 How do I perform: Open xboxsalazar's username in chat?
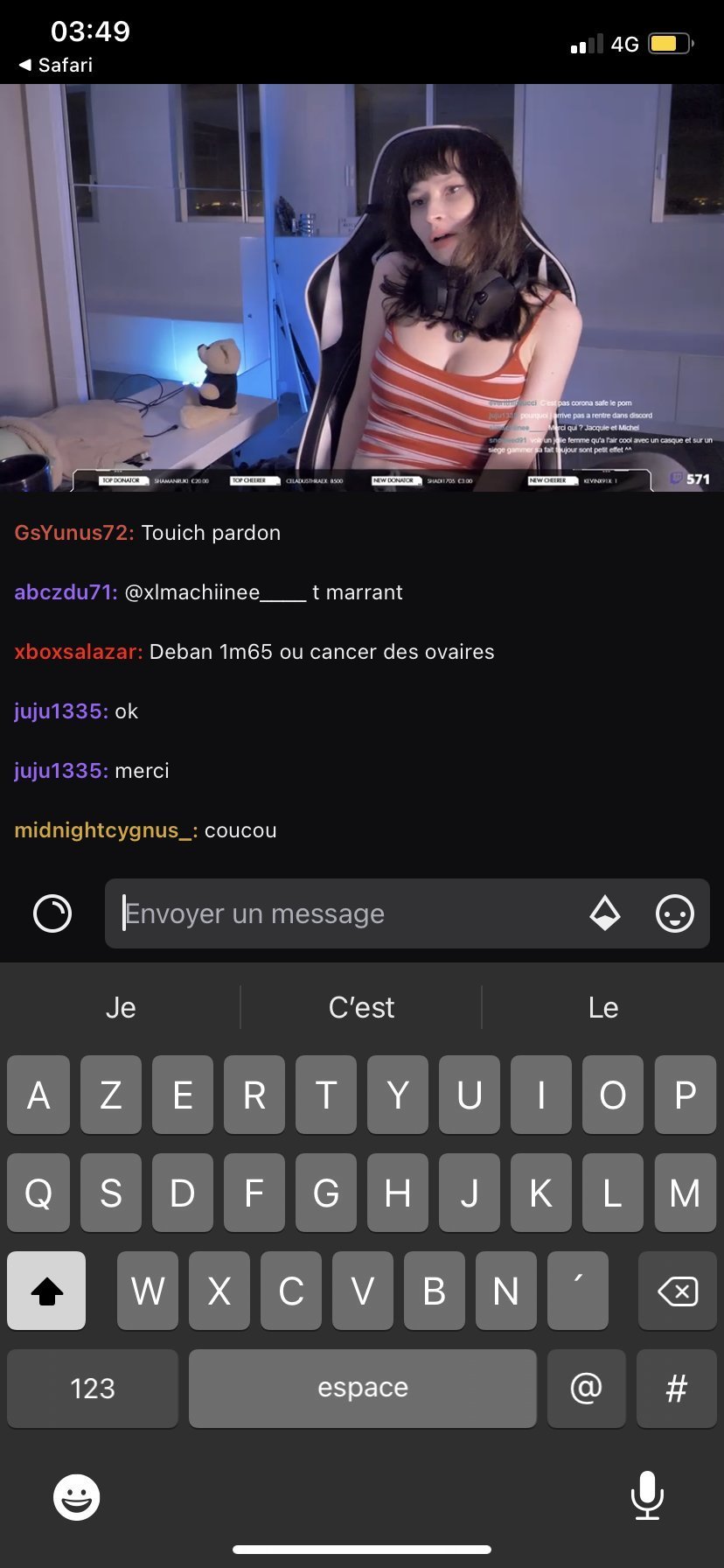click(79, 652)
